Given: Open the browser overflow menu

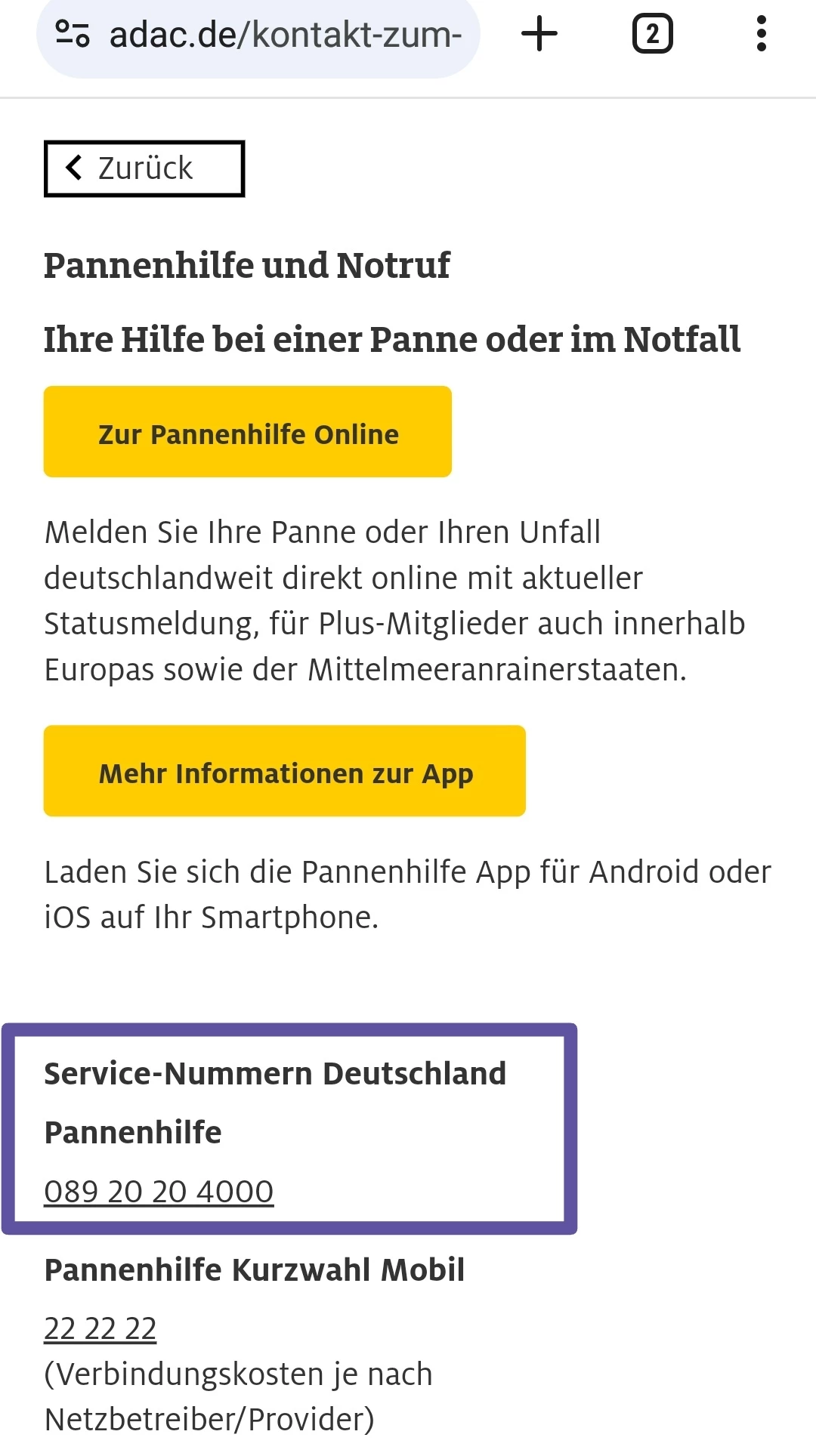Looking at the screenshot, I should click(761, 35).
